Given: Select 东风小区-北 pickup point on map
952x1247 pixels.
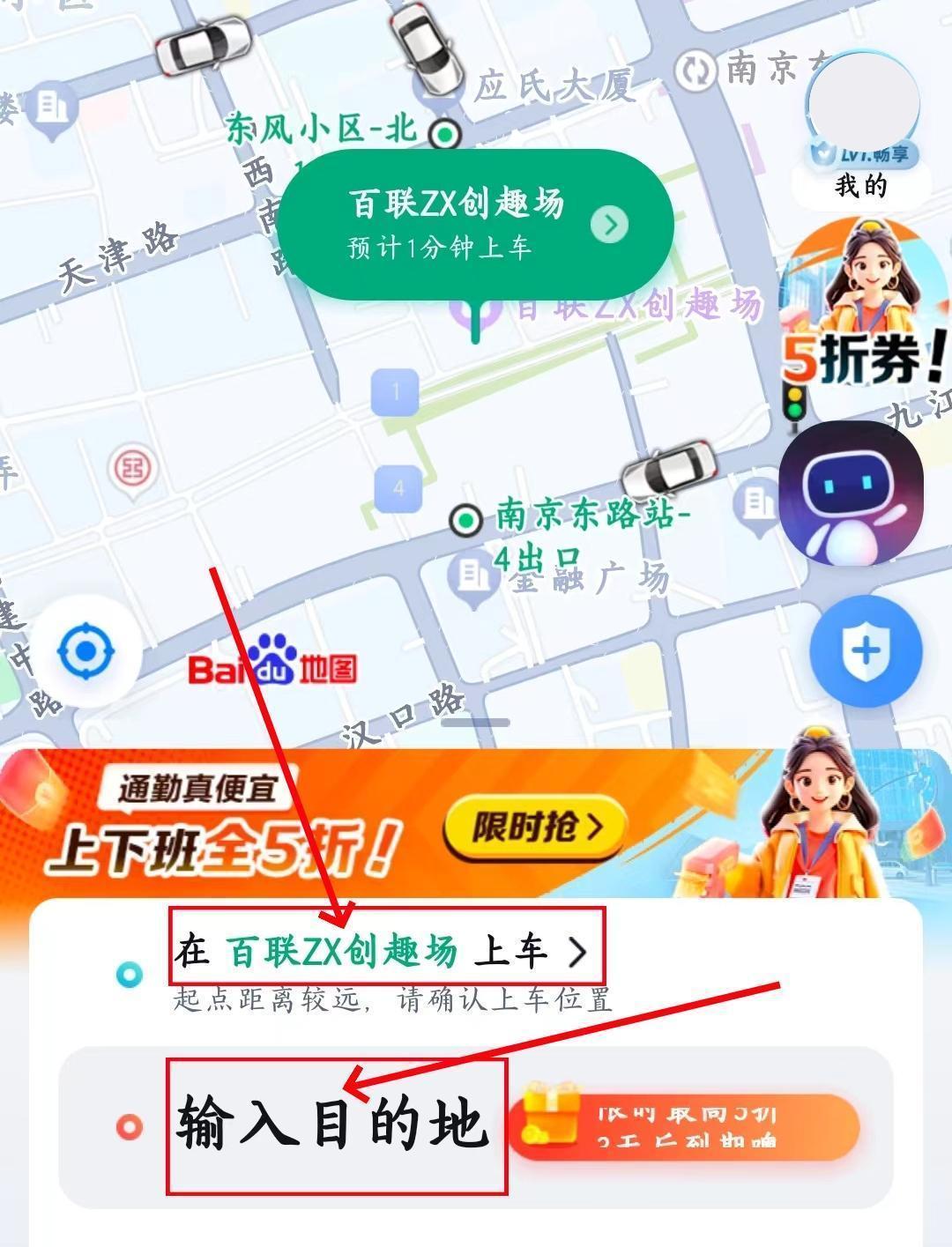Looking at the screenshot, I should point(446,133).
